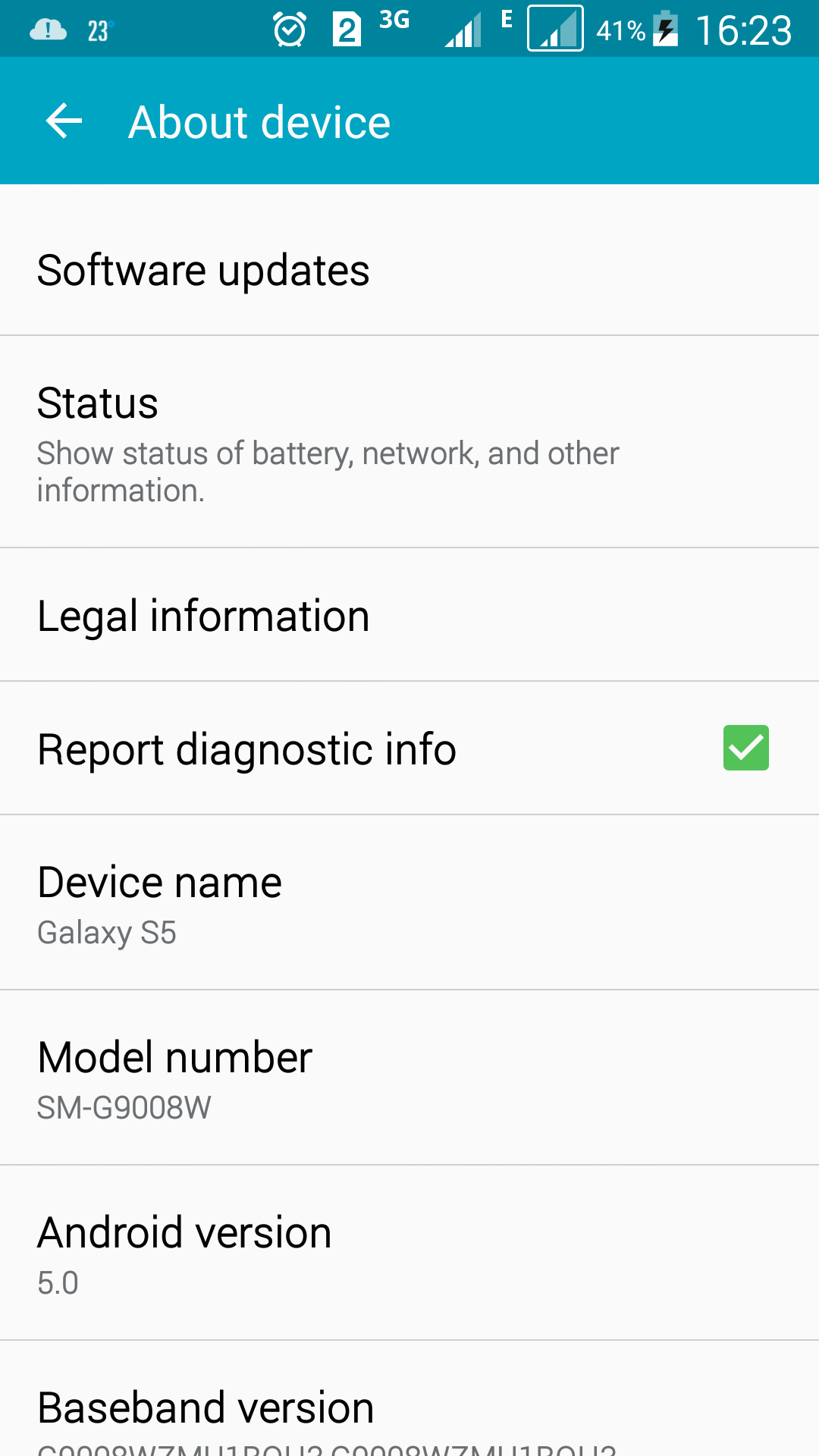Tap the Android version row
The width and height of the screenshot is (819, 1456).
(409, 1254)
